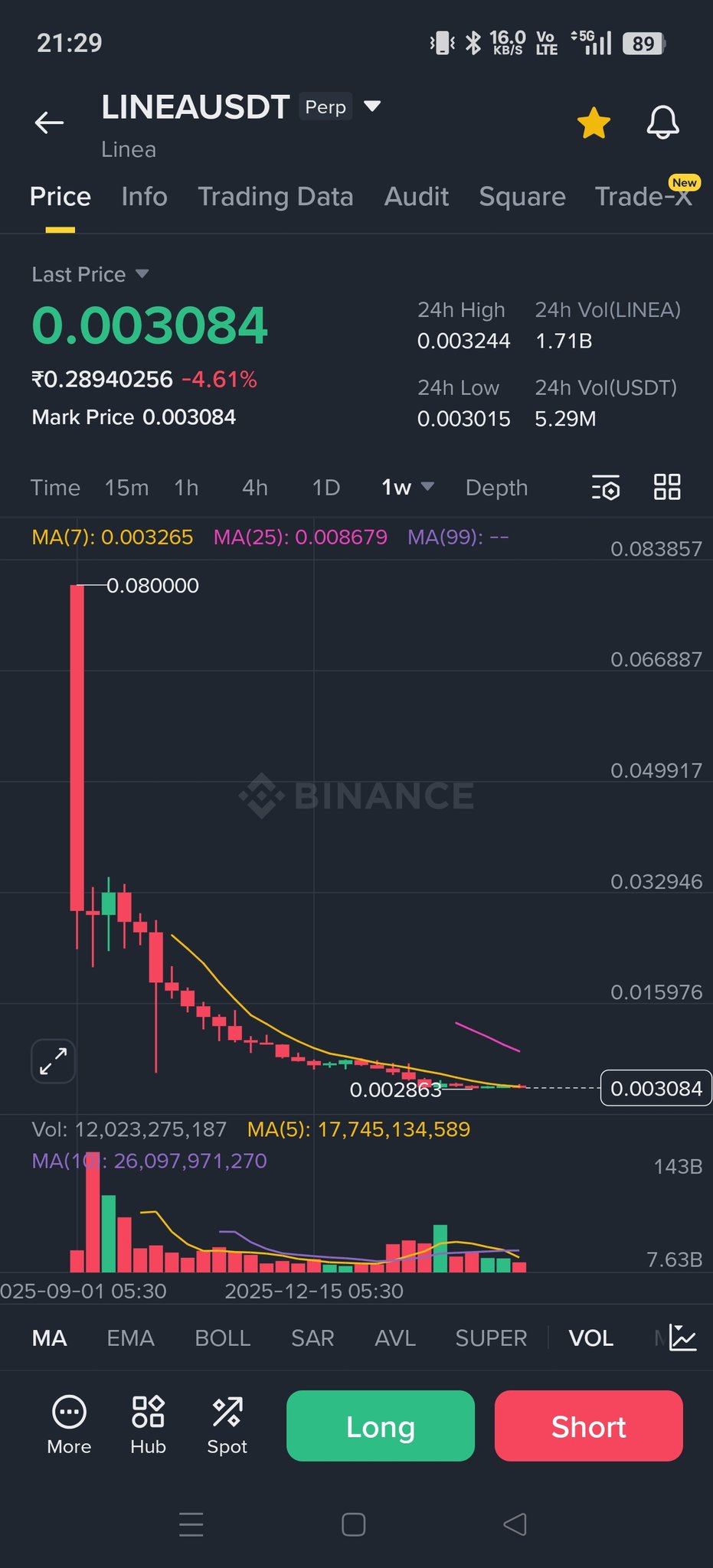Image resolution: width=713 pixels, height=1568 pixels.
Task: Expand the LINEAUSDT Perp pair dropdown
Action: point(372,106)
